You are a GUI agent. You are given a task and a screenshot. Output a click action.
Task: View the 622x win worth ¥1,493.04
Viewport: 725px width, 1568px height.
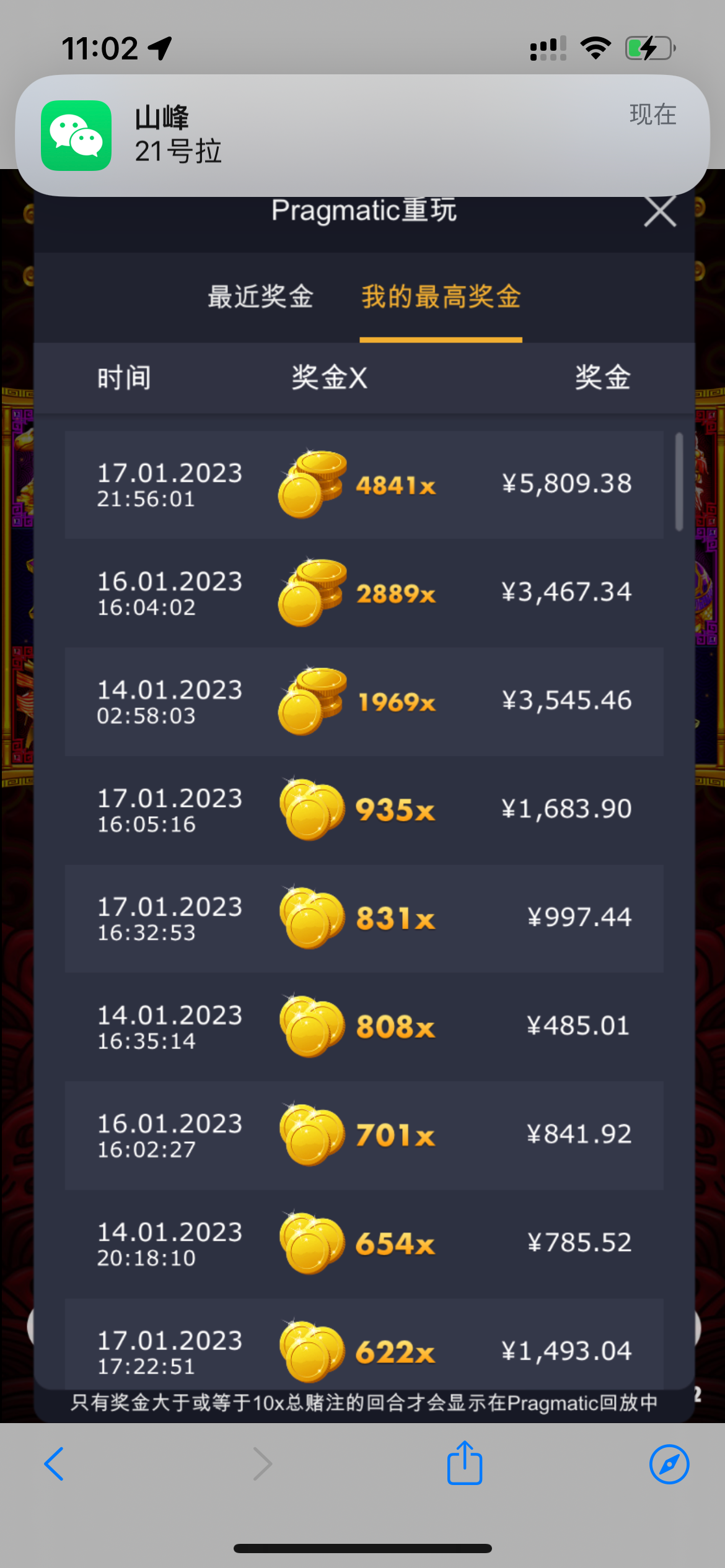(364, 1350)
